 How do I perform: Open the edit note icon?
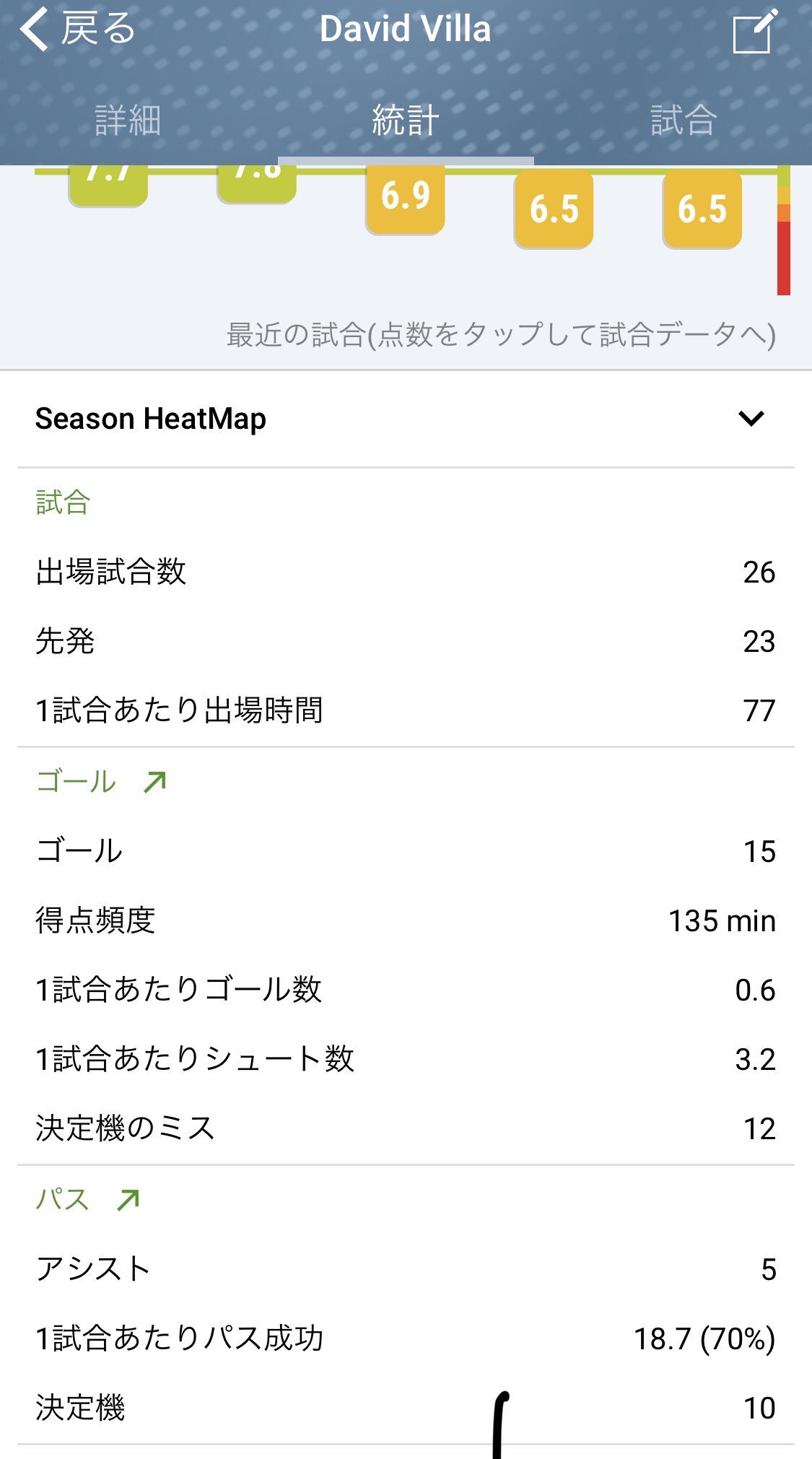(x=754, y=32)
